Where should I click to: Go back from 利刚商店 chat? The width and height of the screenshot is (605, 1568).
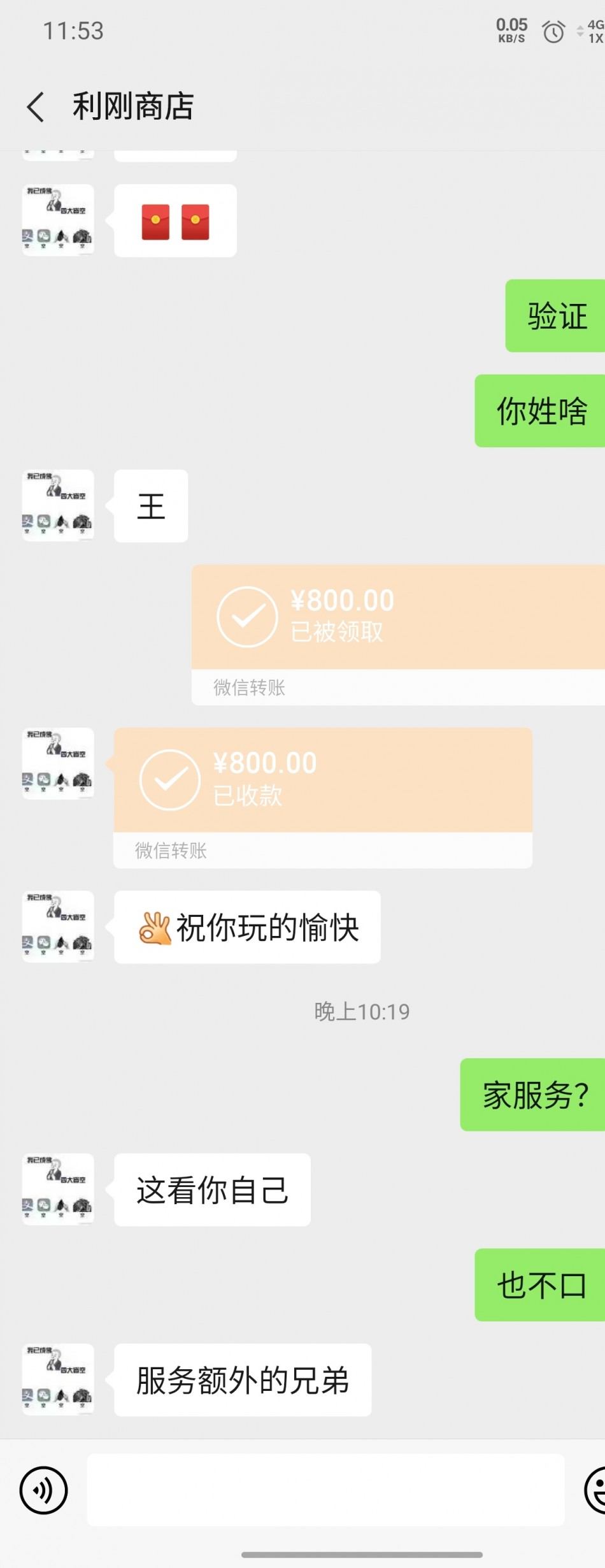(36, 106)
